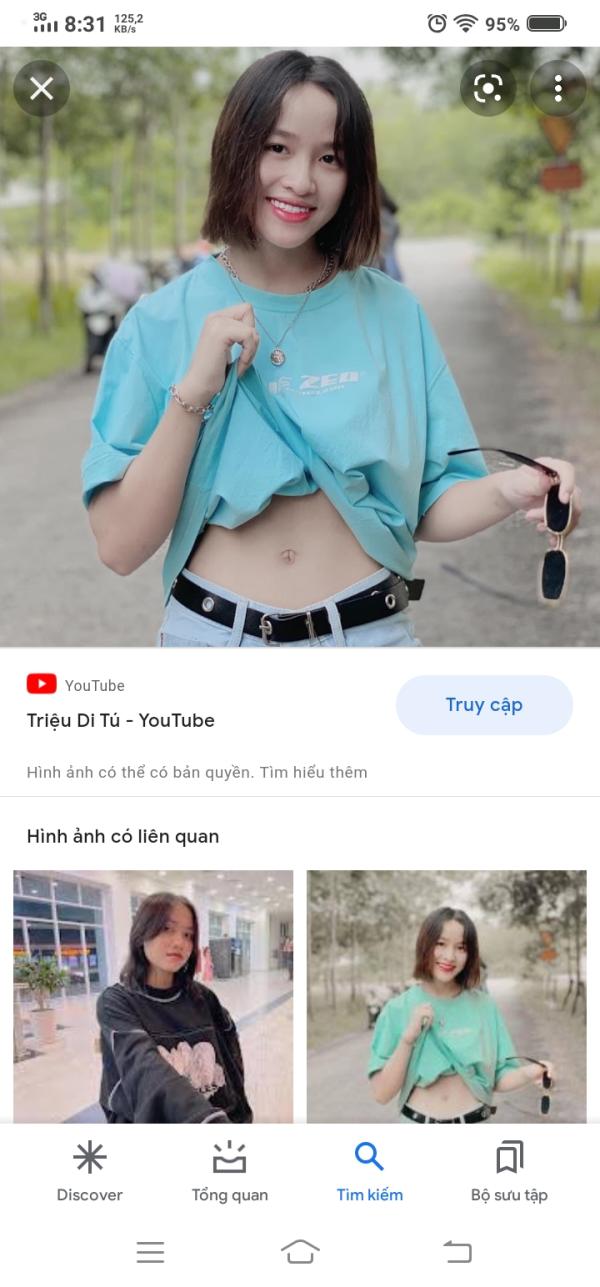Go to the home screen

(300, 1251)
